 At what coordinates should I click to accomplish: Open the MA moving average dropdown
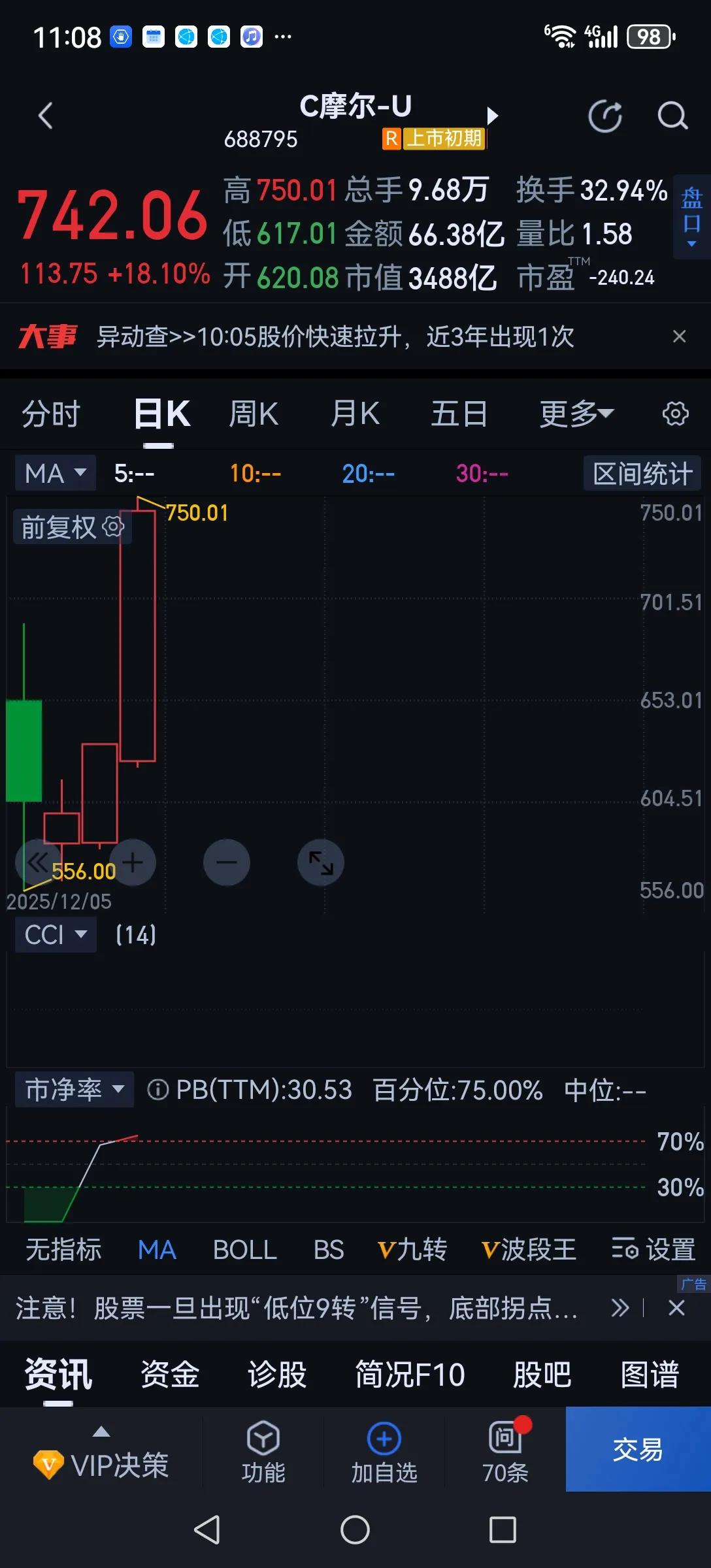click(54, 473)
